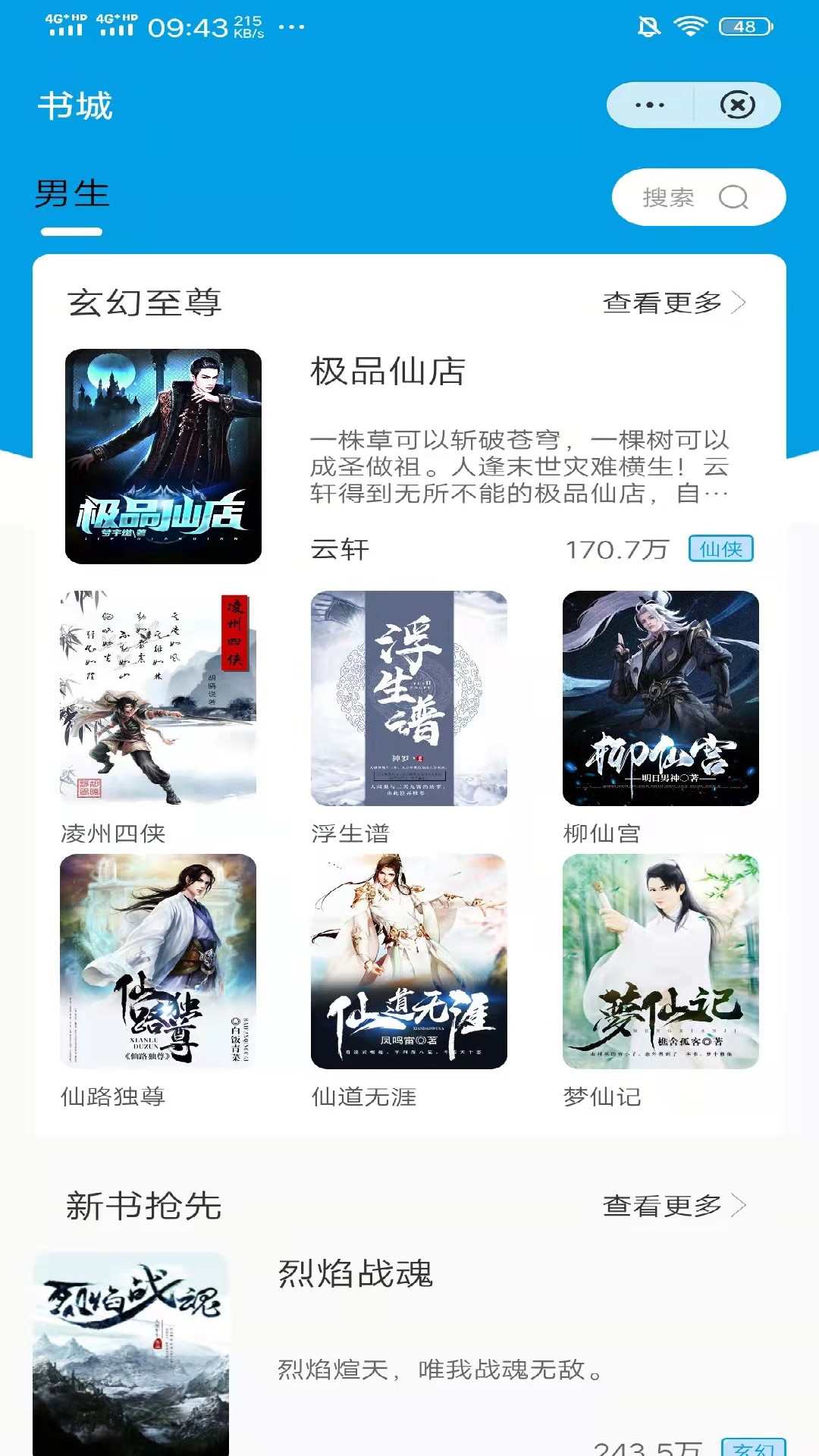
Task: Open the book 凌州四侠
Action: click(158, 698)
